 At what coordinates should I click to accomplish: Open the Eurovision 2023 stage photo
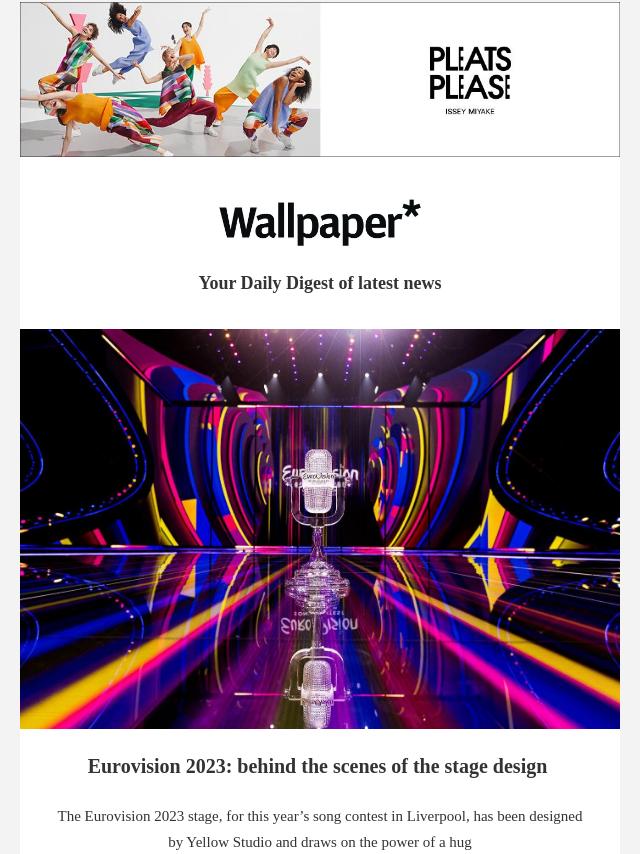(x=320, y=528)
